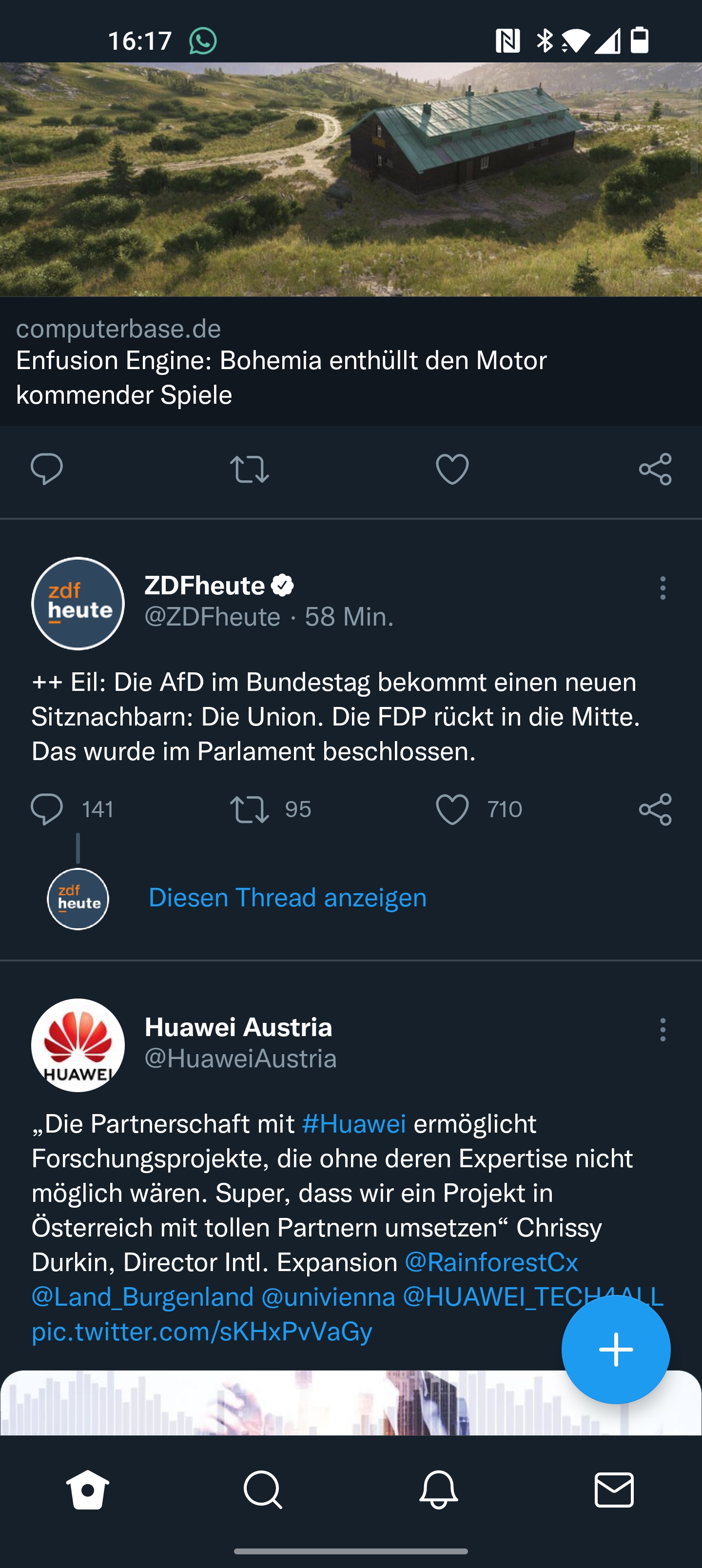
Task: Share ZDFheute's tweet
Action: (655, 809)
